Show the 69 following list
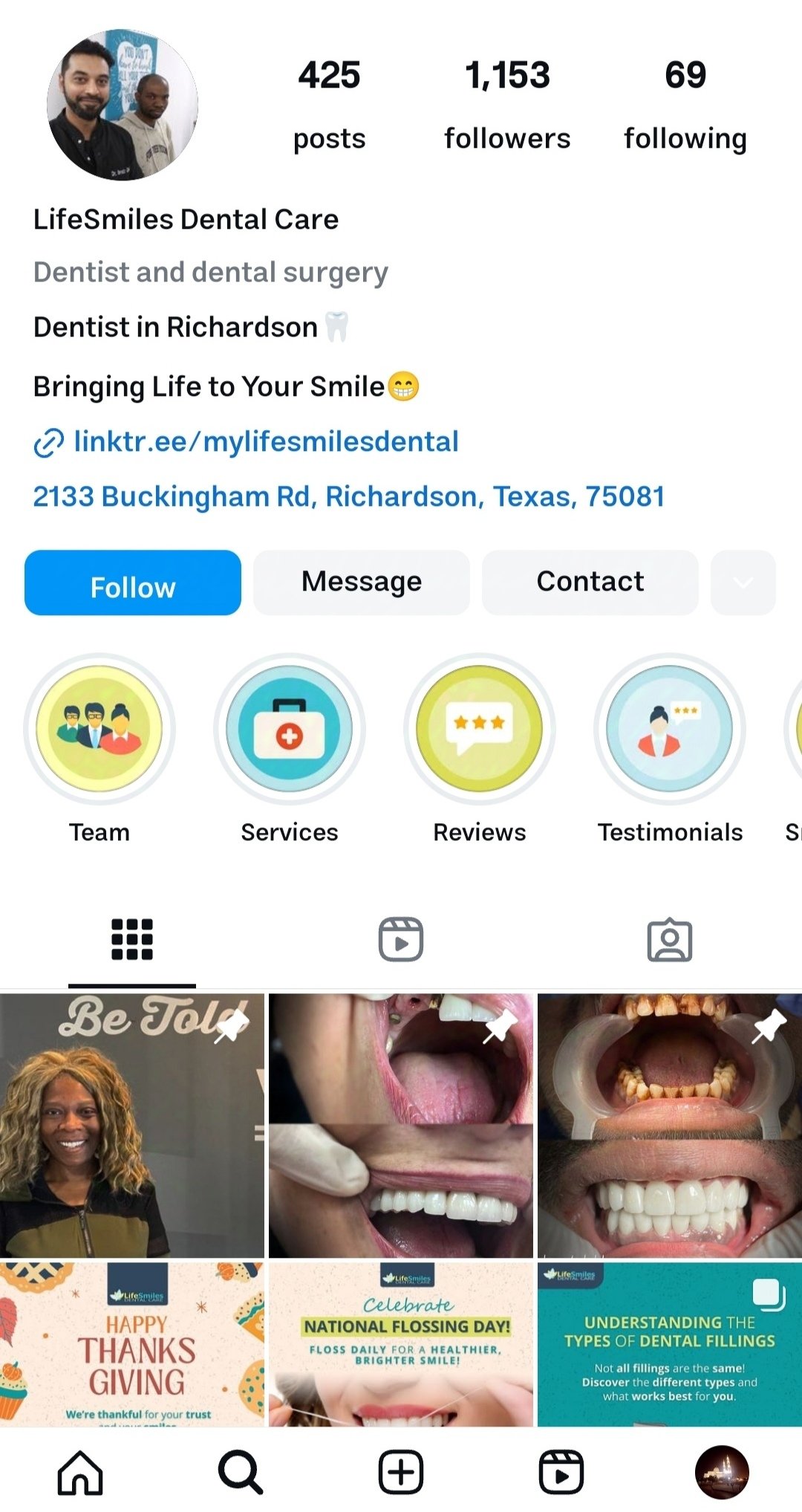 point(685,106)
